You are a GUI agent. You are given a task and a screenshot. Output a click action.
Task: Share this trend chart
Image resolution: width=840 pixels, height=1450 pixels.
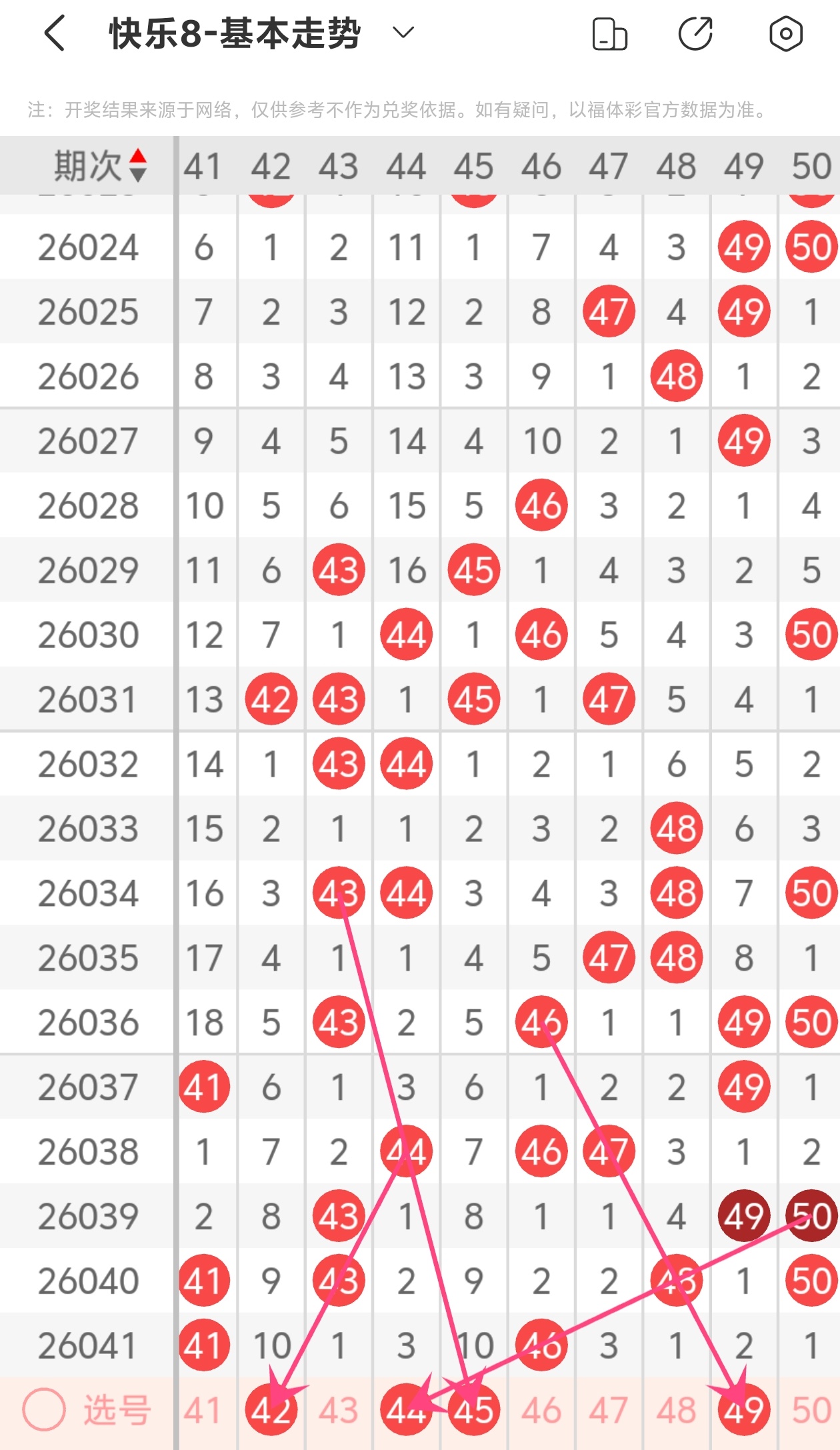[x=696, y=34]
